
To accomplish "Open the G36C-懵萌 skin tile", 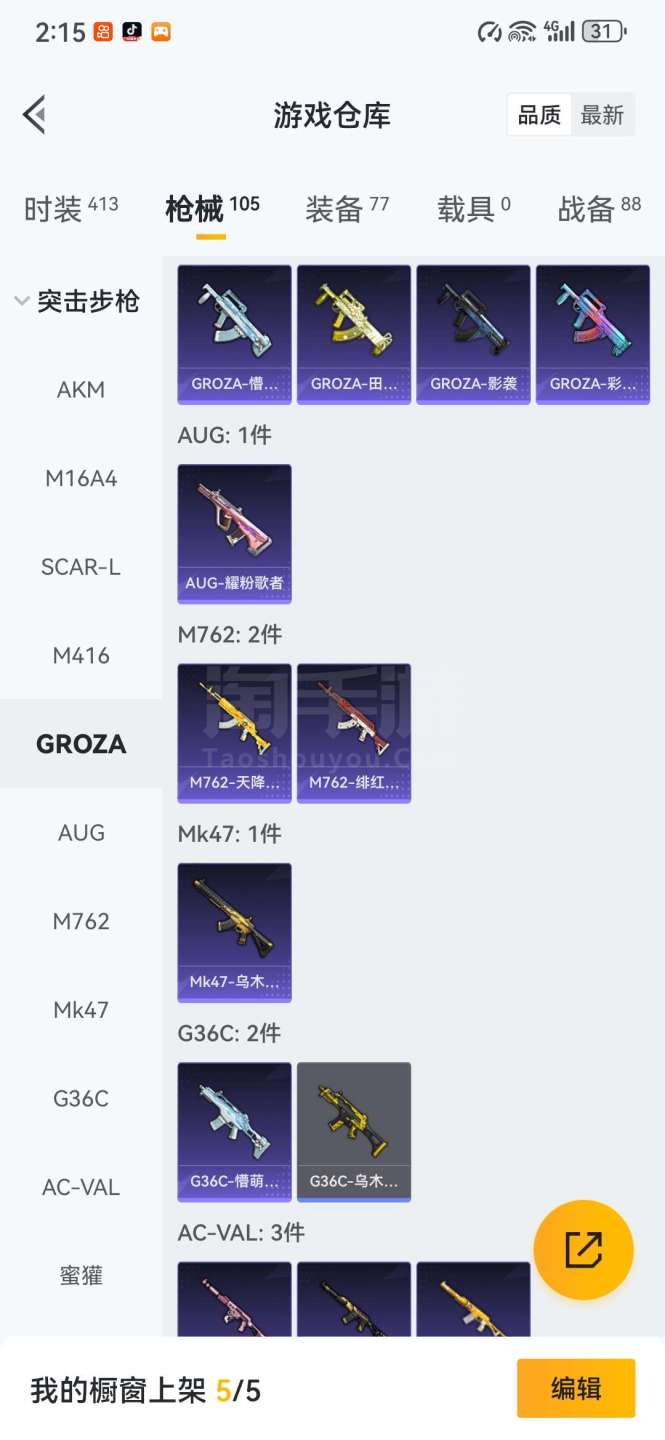I will click(234, 1131).
